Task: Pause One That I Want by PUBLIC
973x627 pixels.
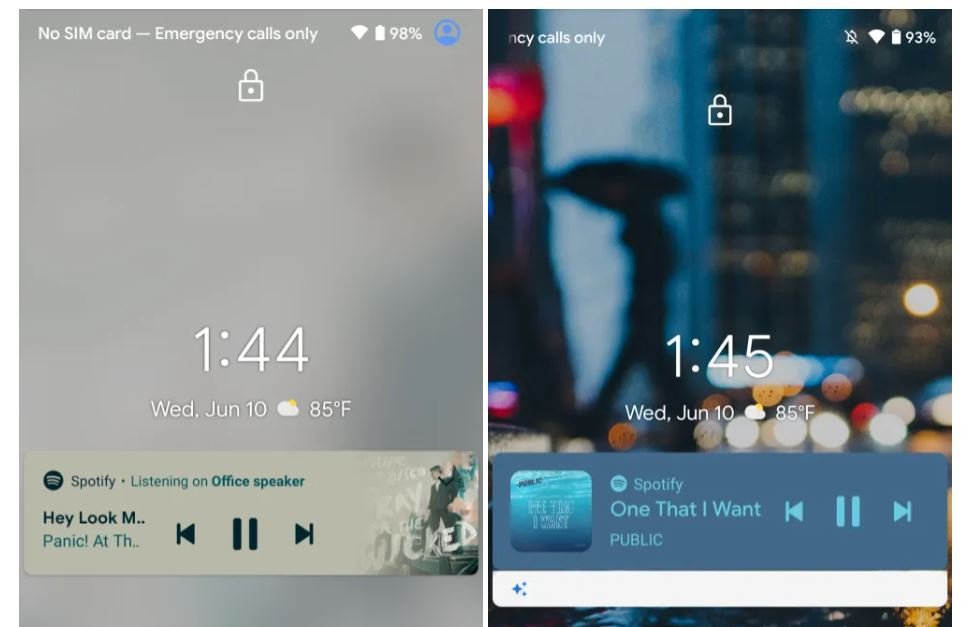Action: coord(847,511)
